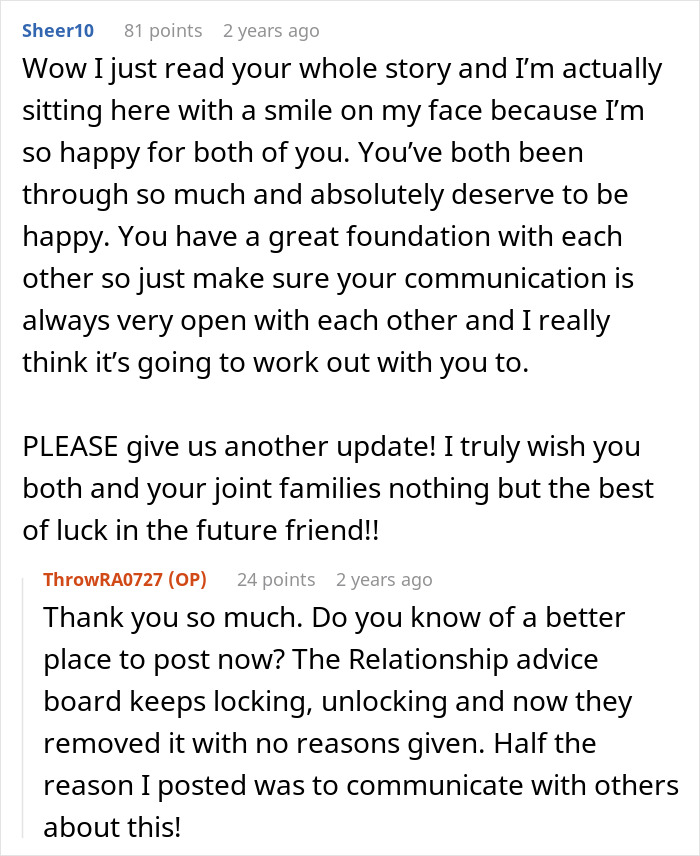Screen dimensions: 700x856
Task: Open ThrowRA0727 (OP) profile
Action: tap(125, 580)
